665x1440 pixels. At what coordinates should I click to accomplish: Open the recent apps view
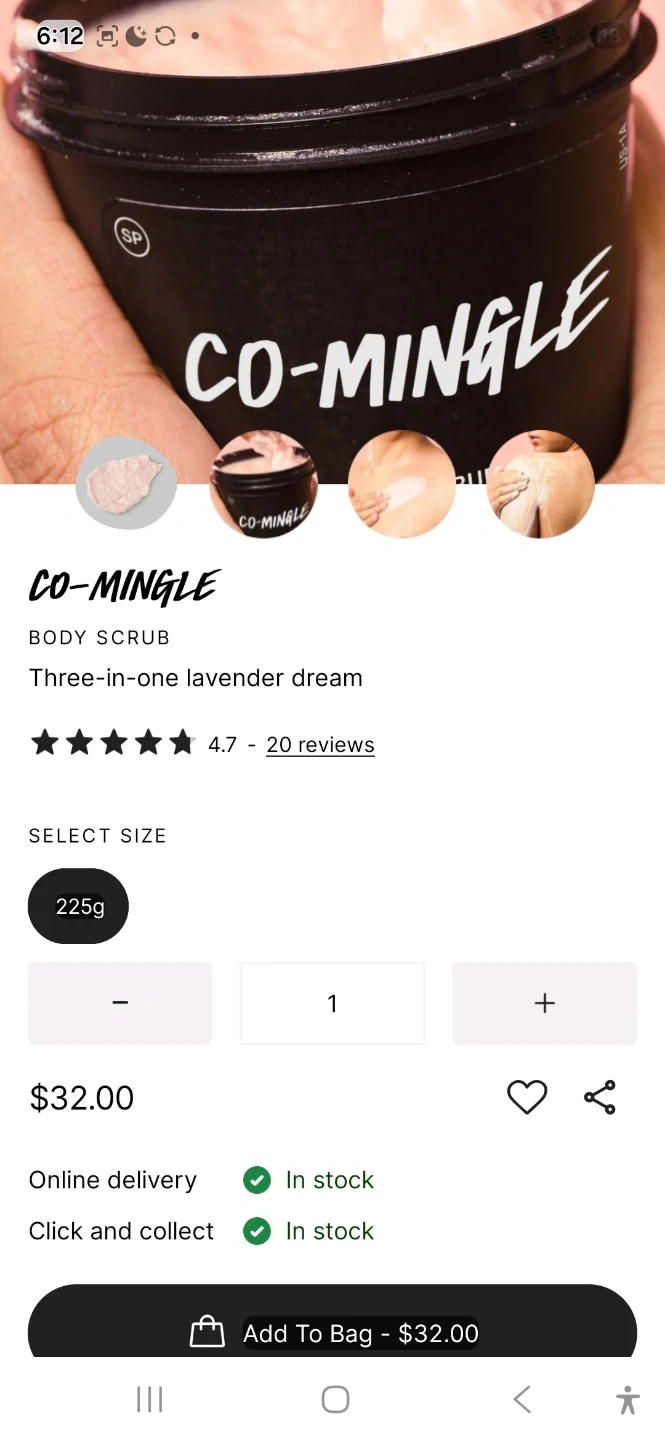[149, 1400]
